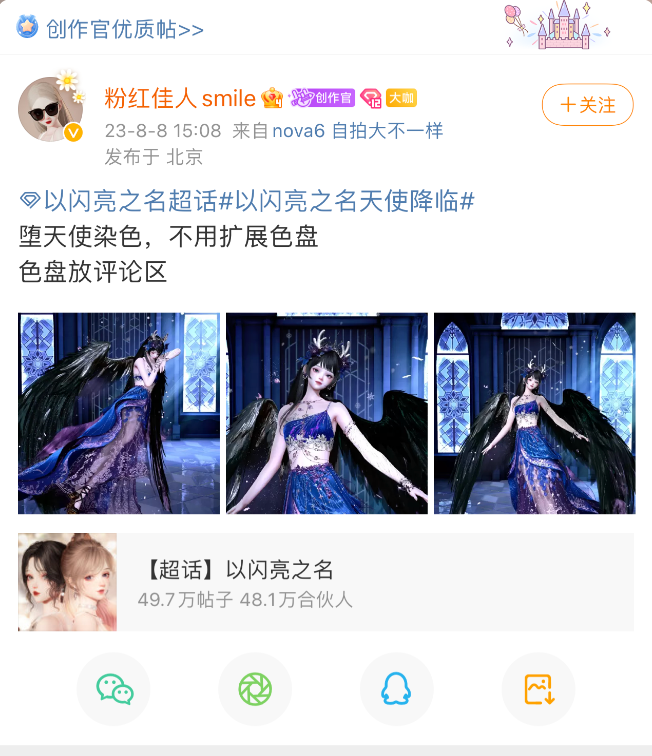View the middle close-up angel photo
652x756 pixels.
tap(327, 413)
